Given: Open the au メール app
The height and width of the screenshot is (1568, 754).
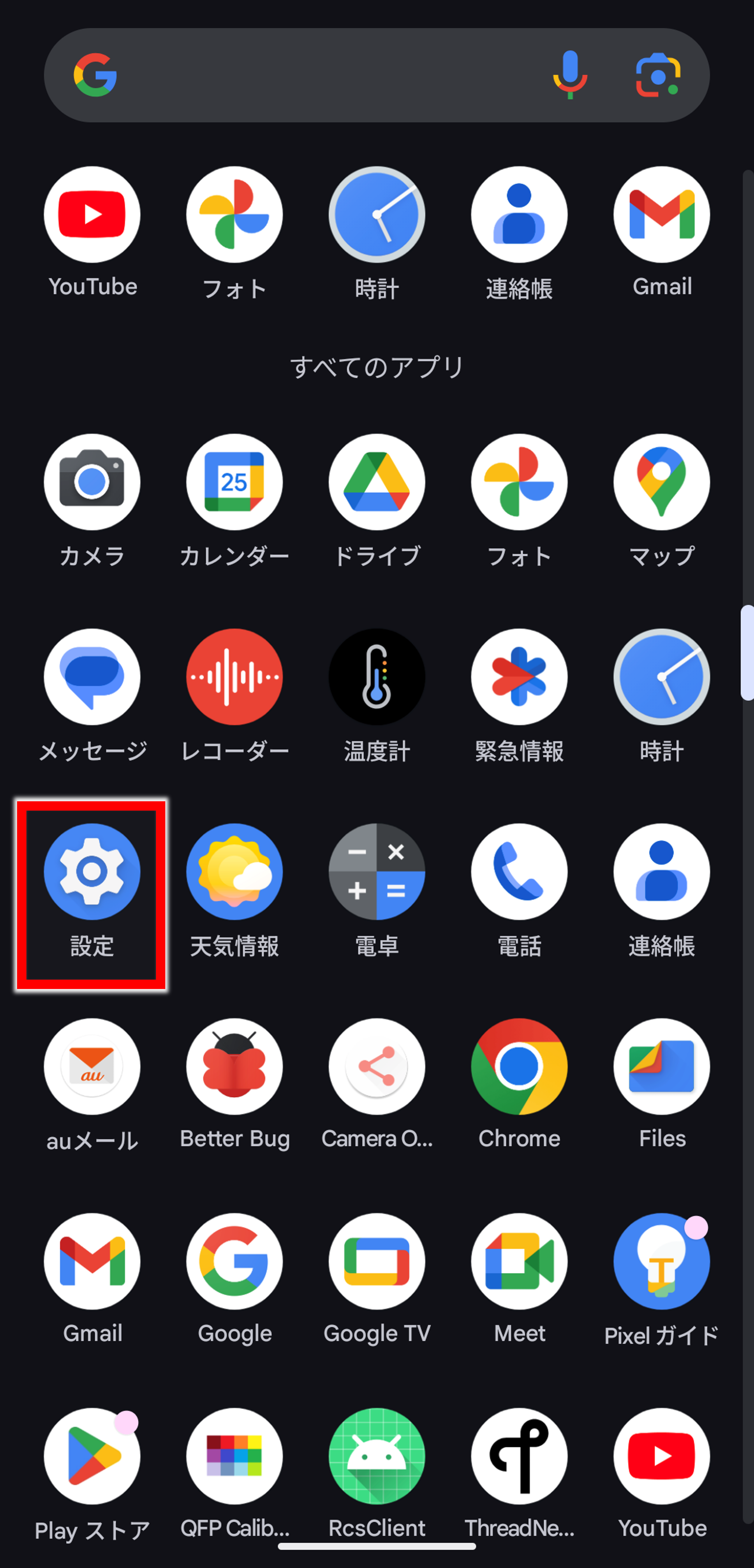Looking at the screenshot, I should [92, 1066].
